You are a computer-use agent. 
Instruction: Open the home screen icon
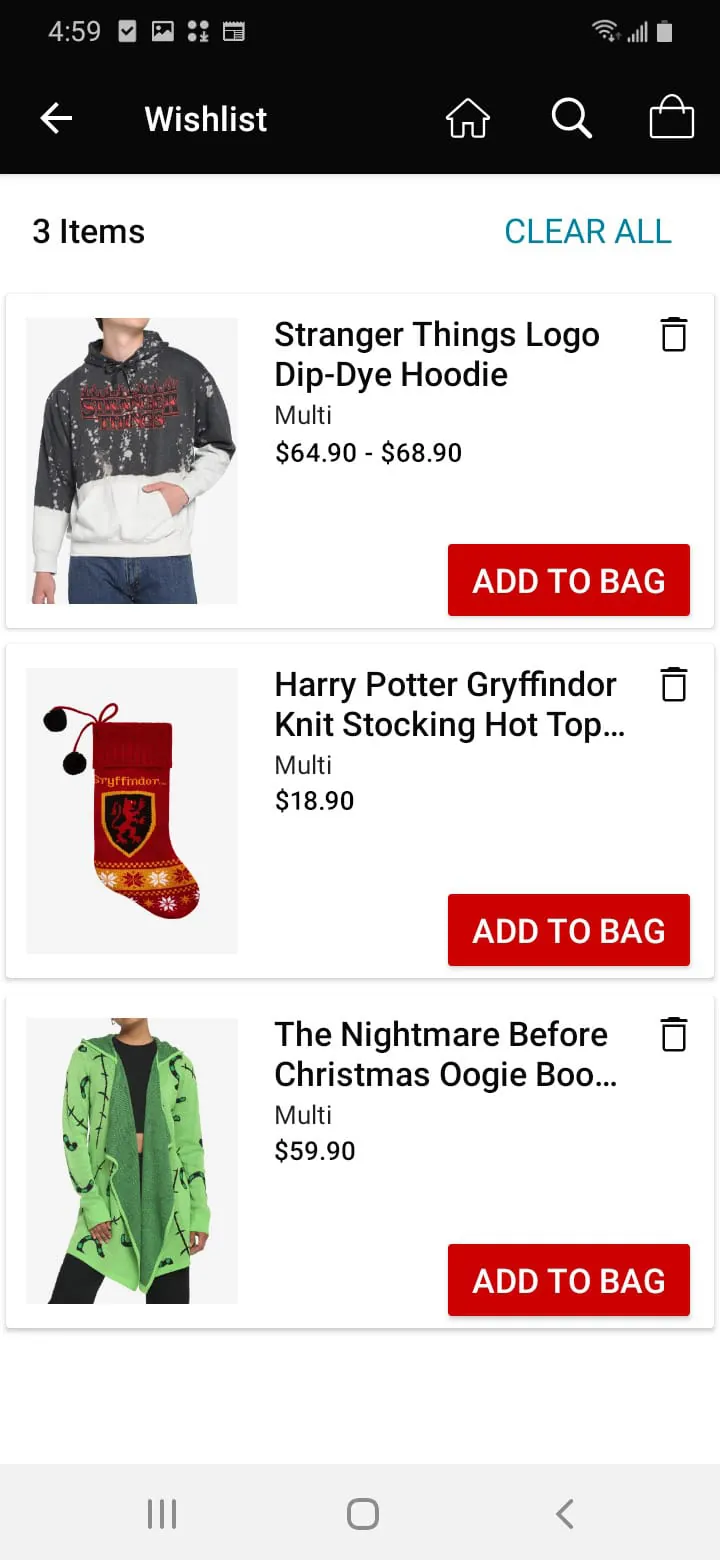point(467,118)
